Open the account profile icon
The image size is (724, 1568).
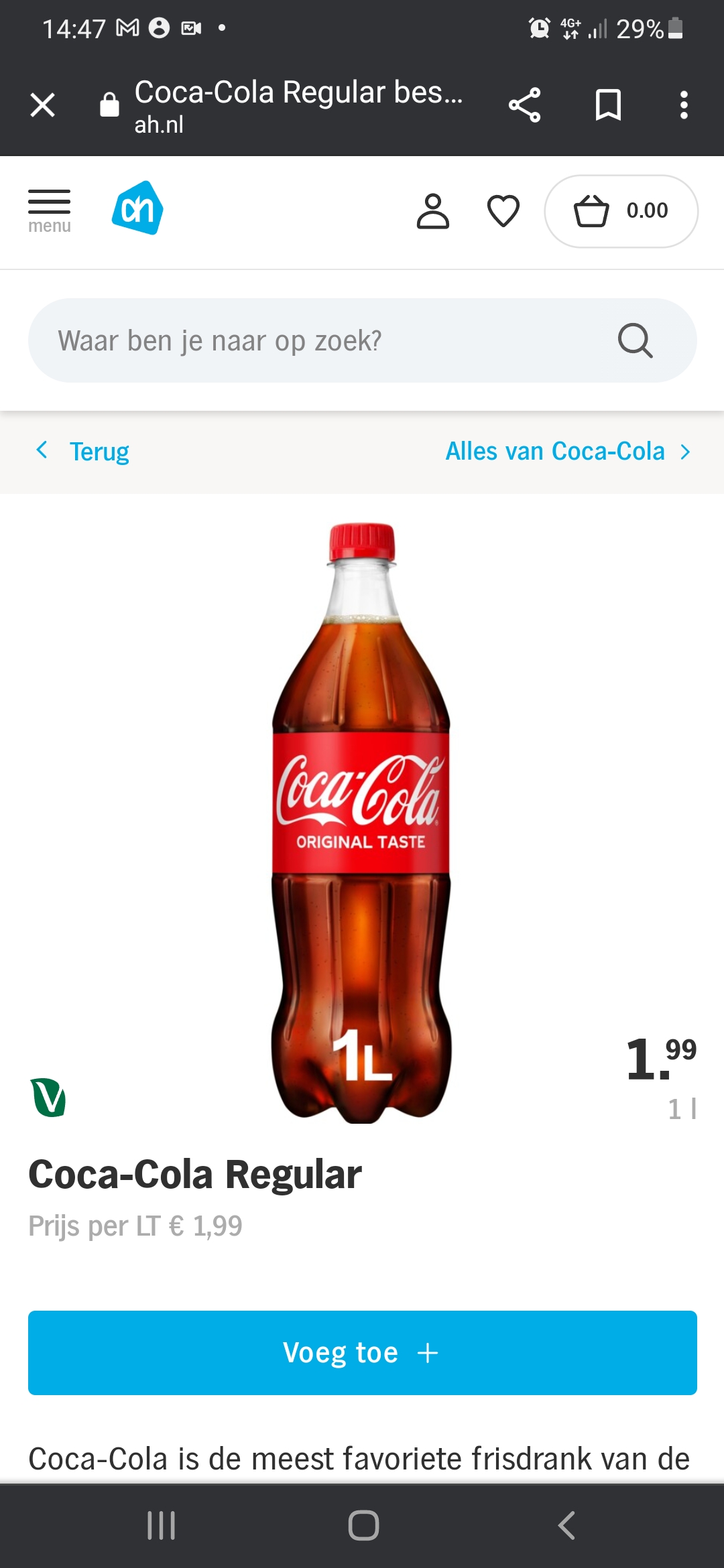(433, 211)
